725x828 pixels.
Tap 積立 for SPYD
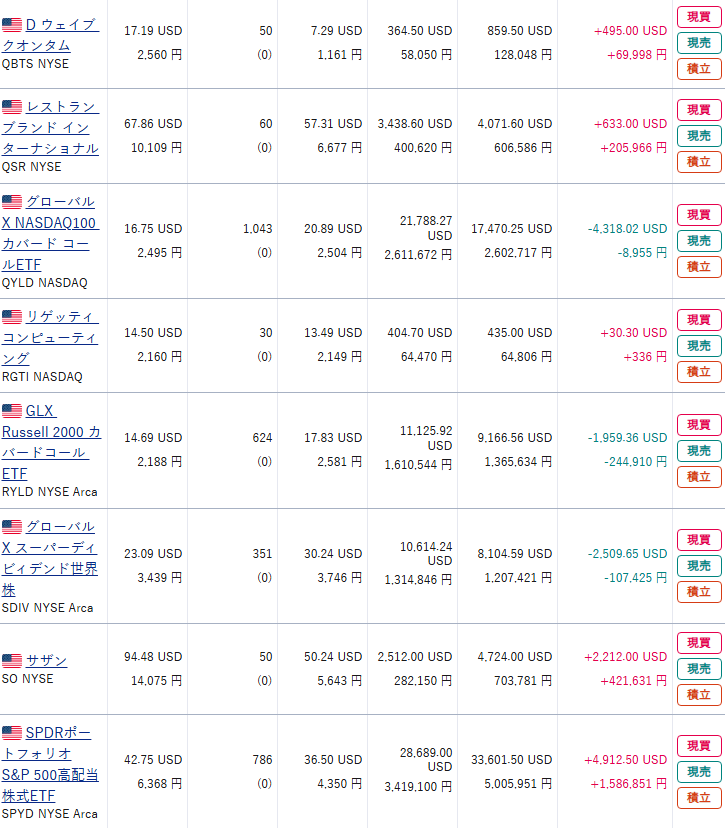tap(698, 798)
